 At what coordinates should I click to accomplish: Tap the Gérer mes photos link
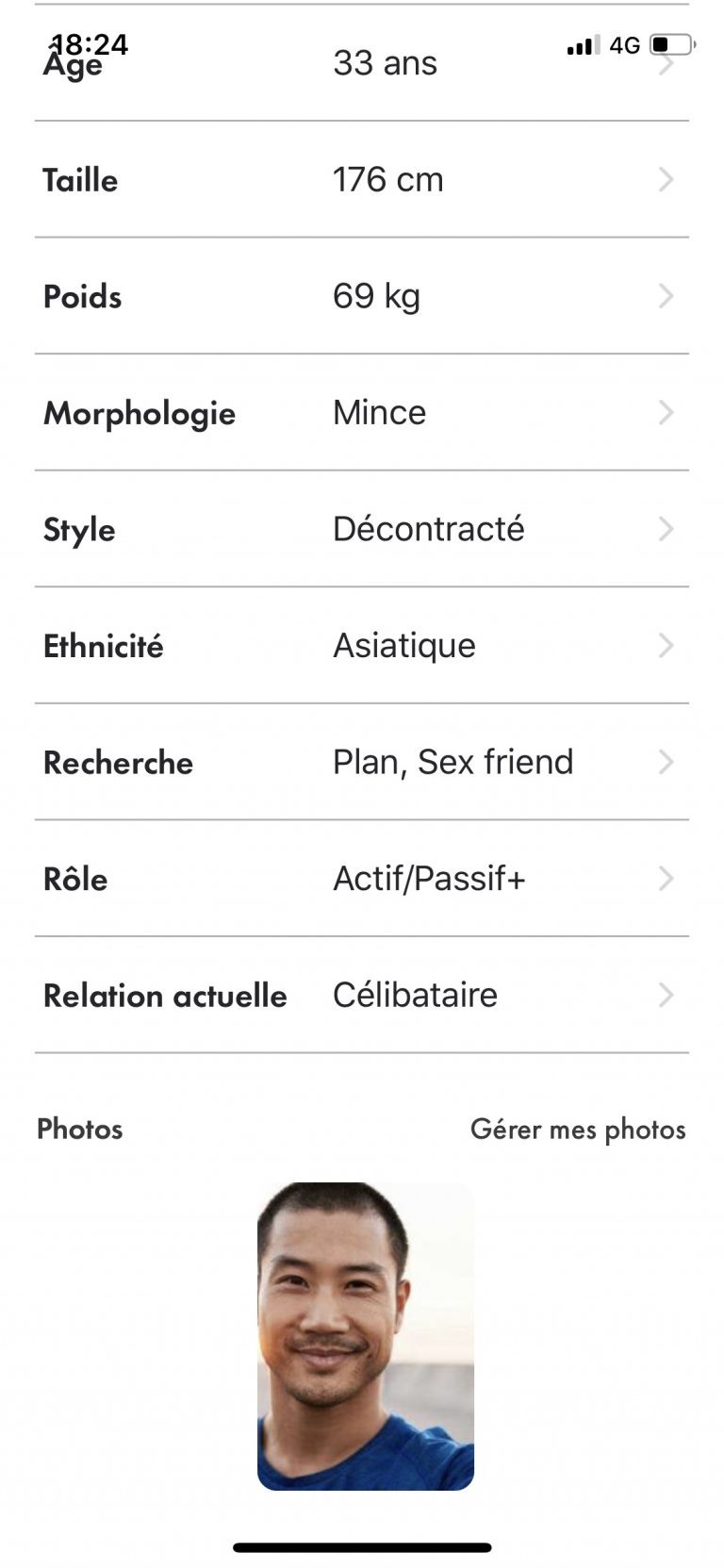[x=578, y=1129]
